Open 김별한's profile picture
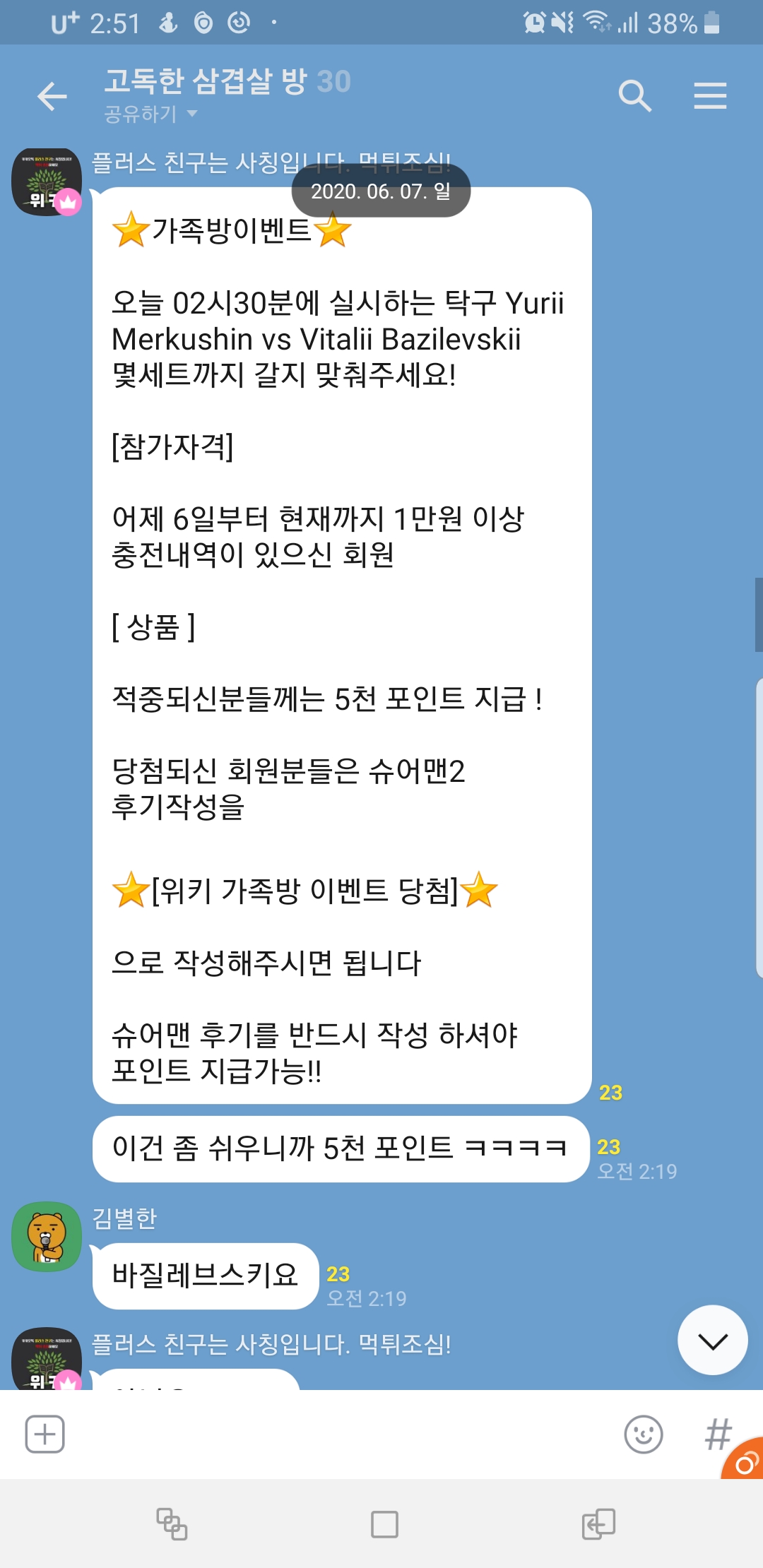 point(47,1237)
